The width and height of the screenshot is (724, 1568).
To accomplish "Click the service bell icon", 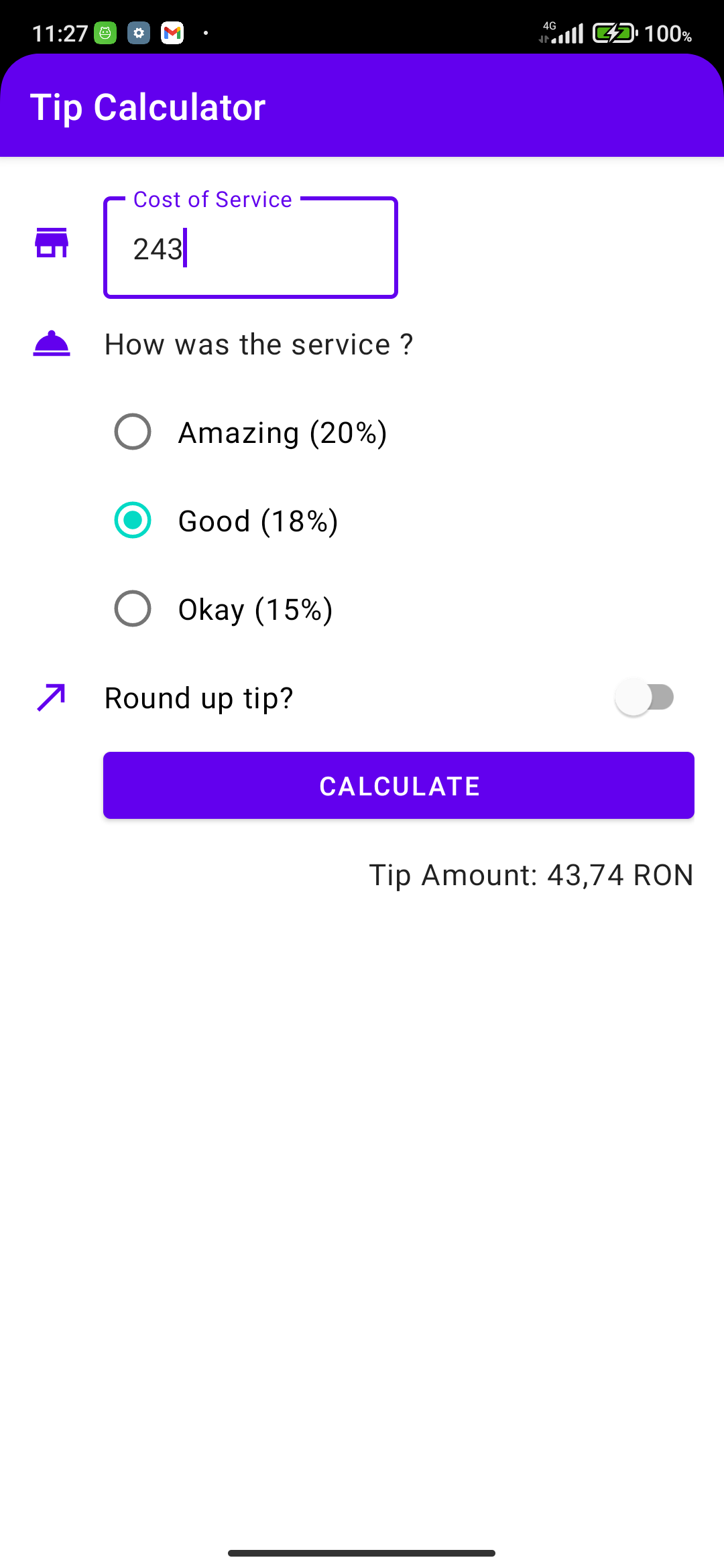I will pos(51,344).
